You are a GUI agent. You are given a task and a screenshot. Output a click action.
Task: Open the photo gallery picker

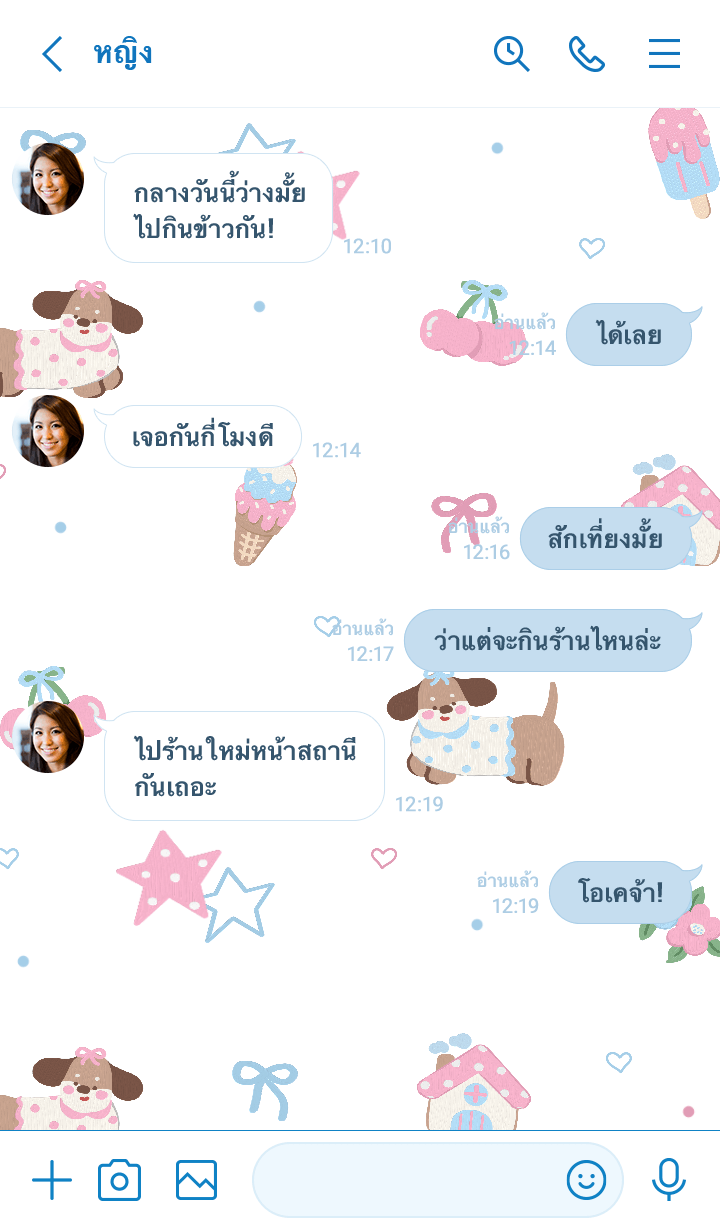pos(196,1181)
